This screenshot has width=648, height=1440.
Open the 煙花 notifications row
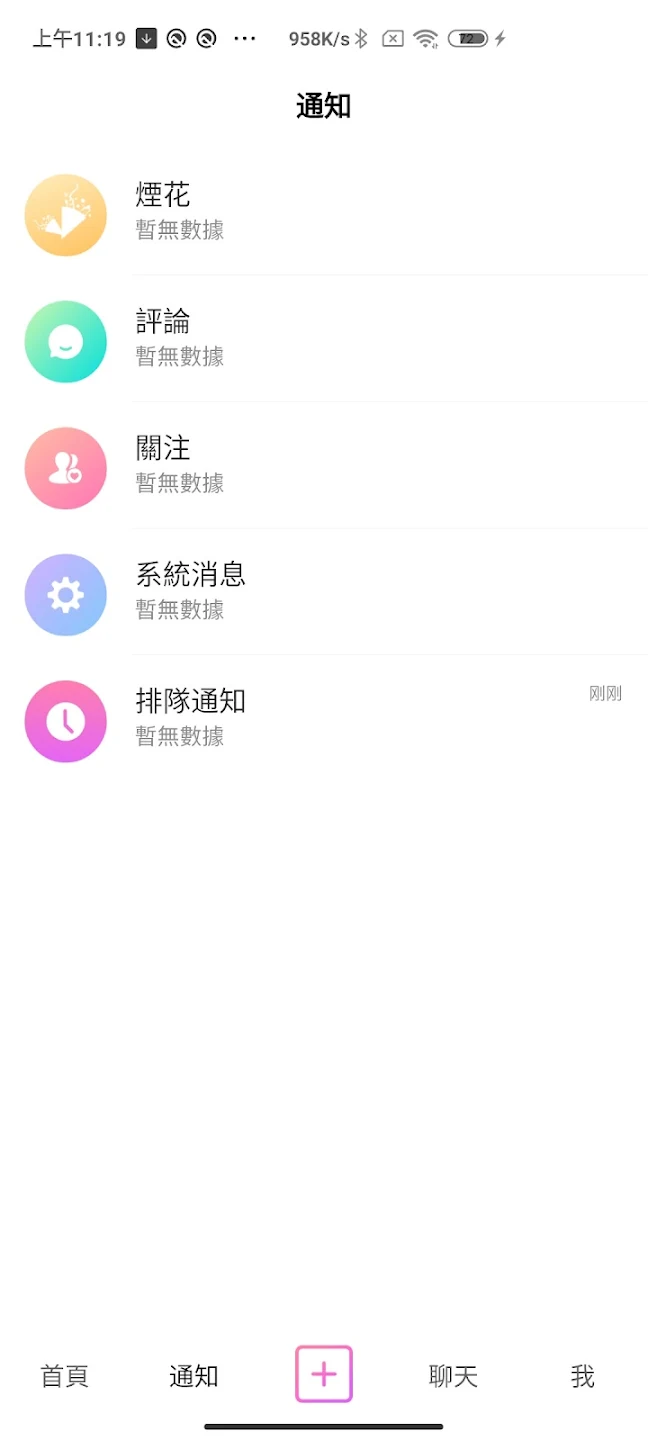(x=324, y=214)
